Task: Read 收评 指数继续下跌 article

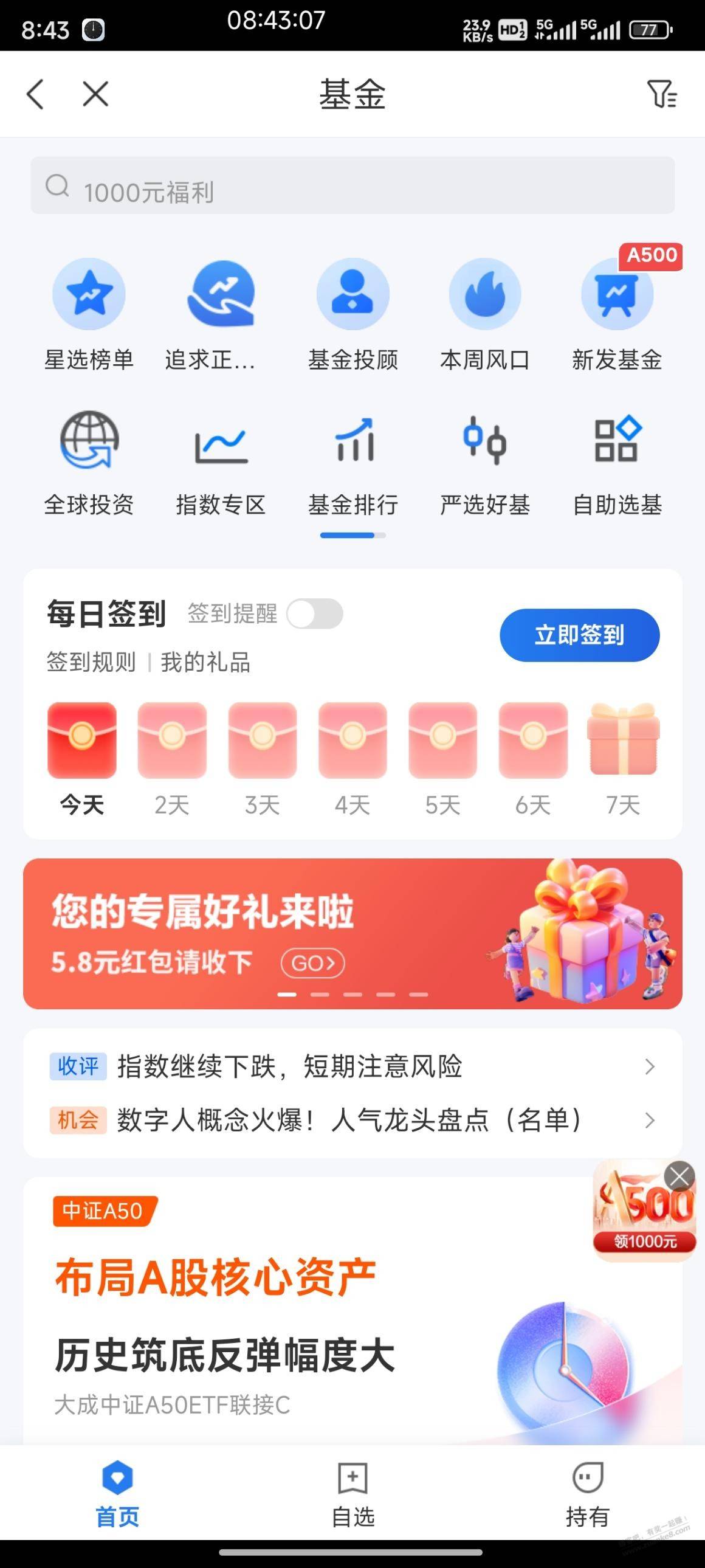Action: pos(353,1066)
